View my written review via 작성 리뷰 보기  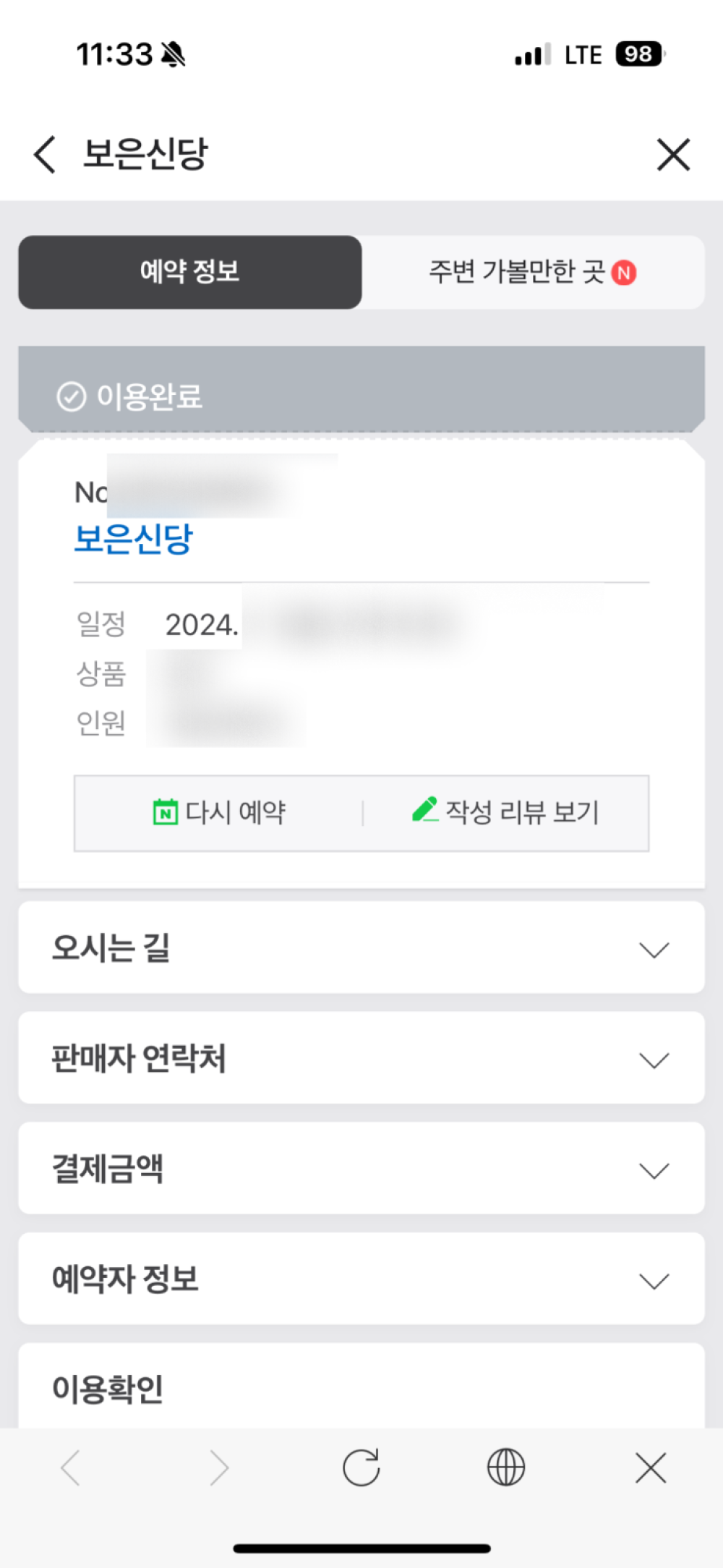tap(506, 812)
